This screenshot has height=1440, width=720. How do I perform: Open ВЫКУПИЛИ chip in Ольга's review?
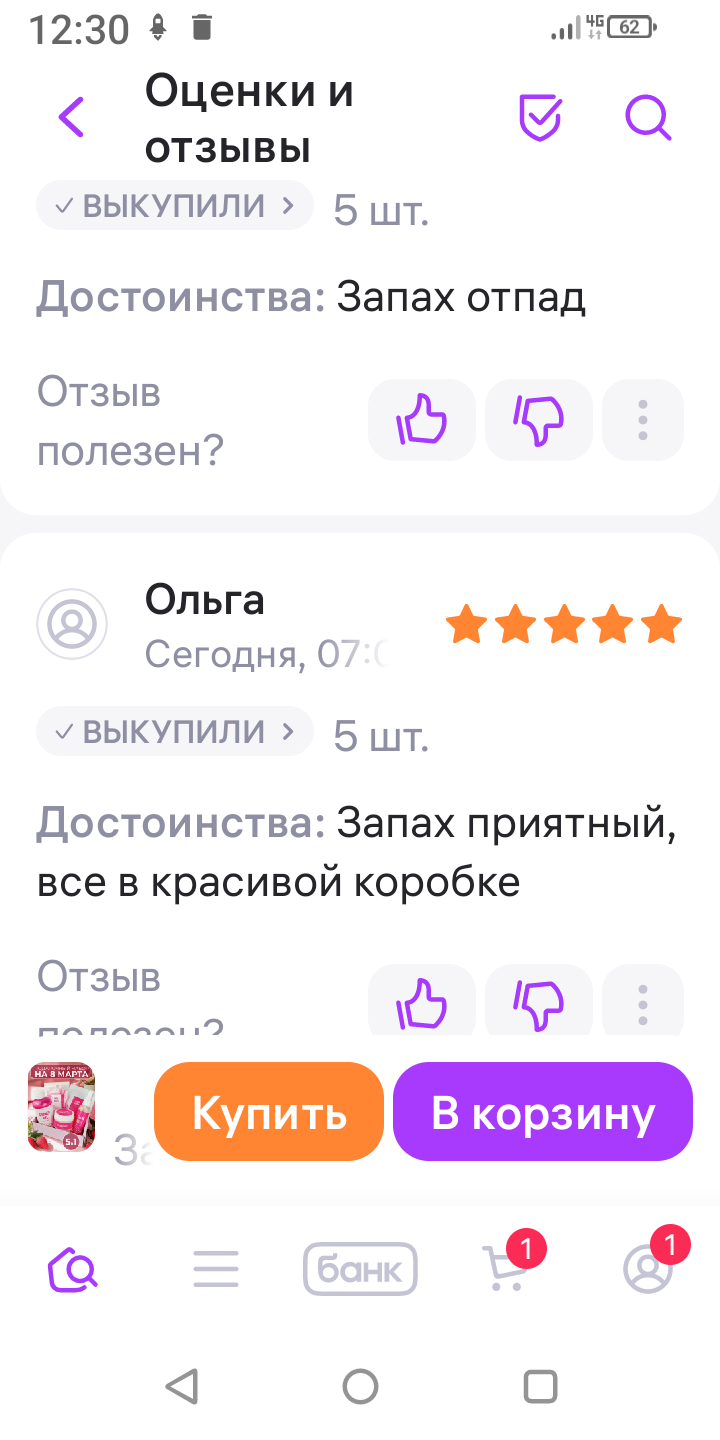pyautogui.click(x=175, y=732)
